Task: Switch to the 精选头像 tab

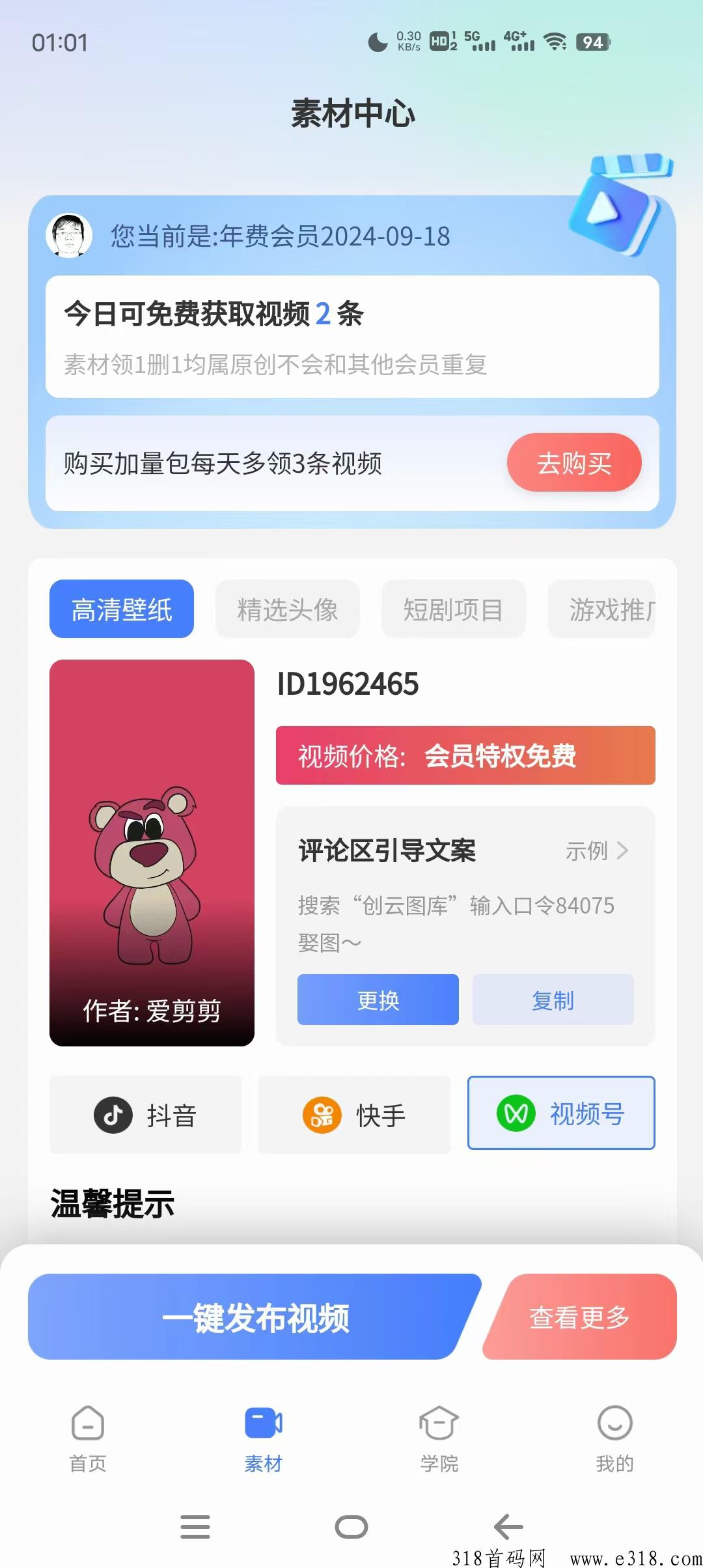Action: click(287, 609)
